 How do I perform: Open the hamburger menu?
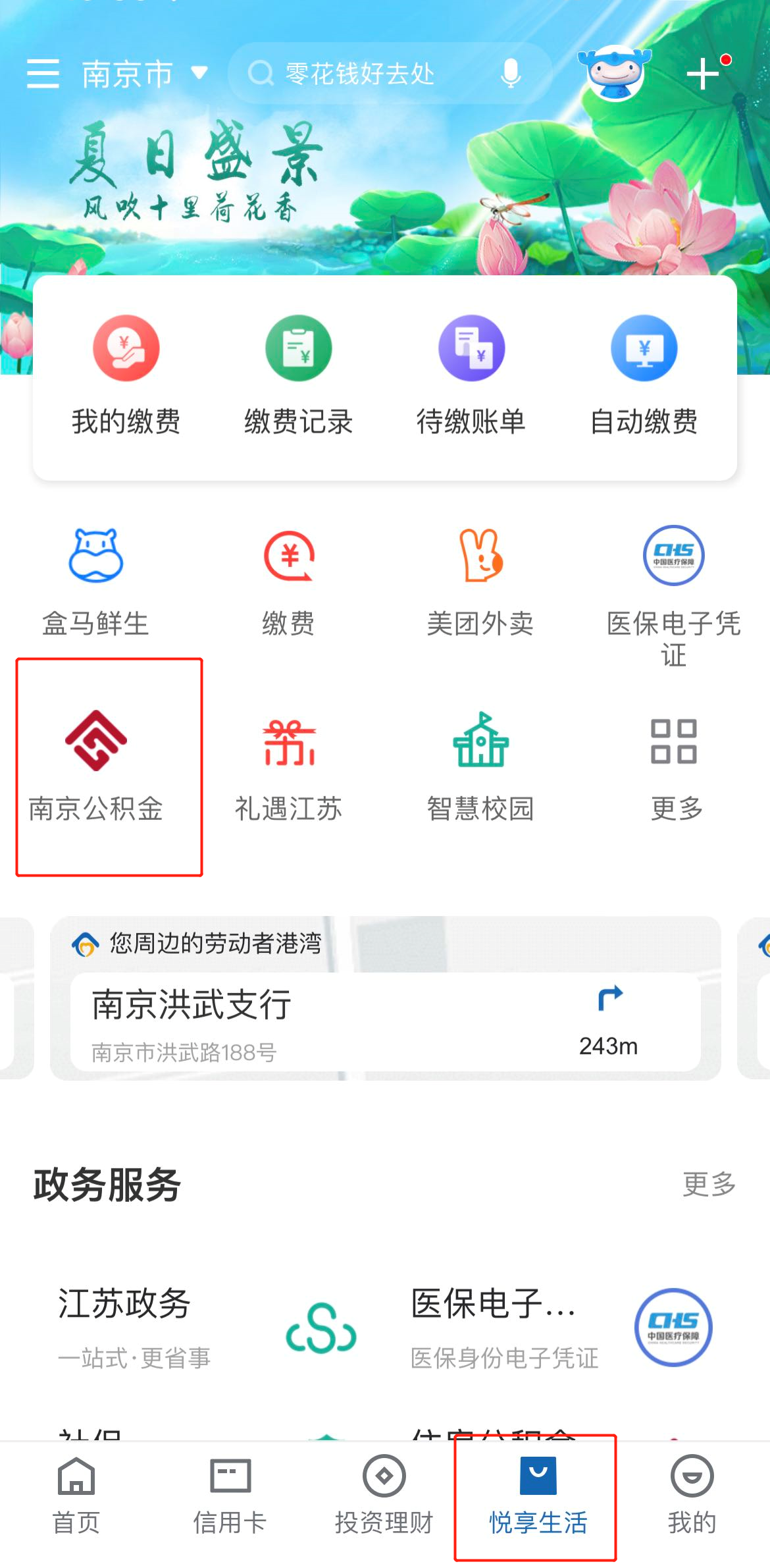pyautogui.click(x=43, y=73)
